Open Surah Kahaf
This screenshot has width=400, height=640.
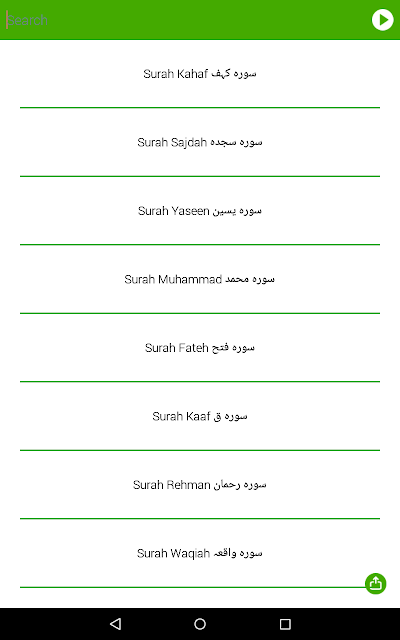pyautogui.click(x=200, y=74)
